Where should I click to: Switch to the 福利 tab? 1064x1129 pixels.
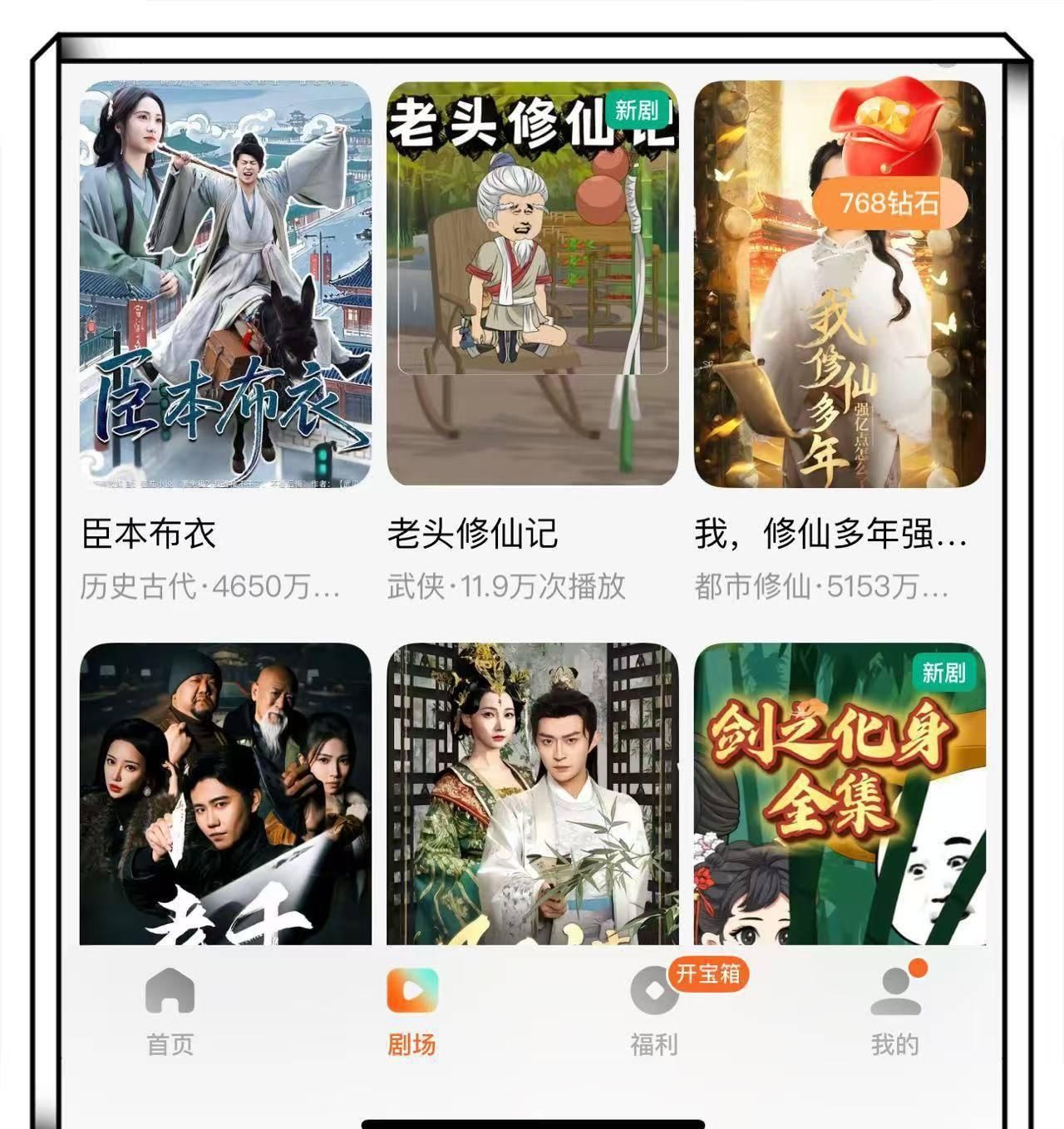tap(654, 1011)
